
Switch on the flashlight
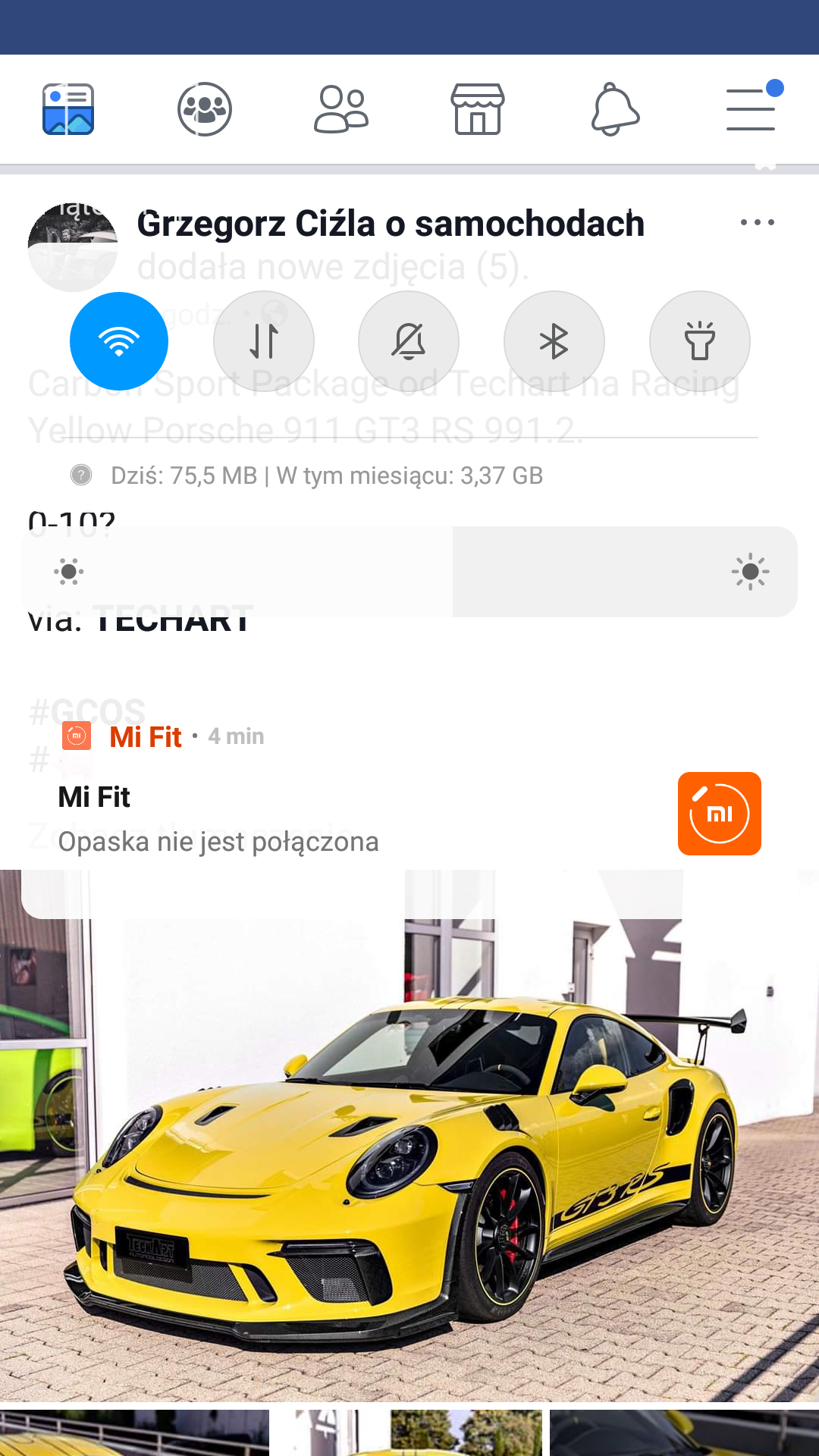point(700,341)
